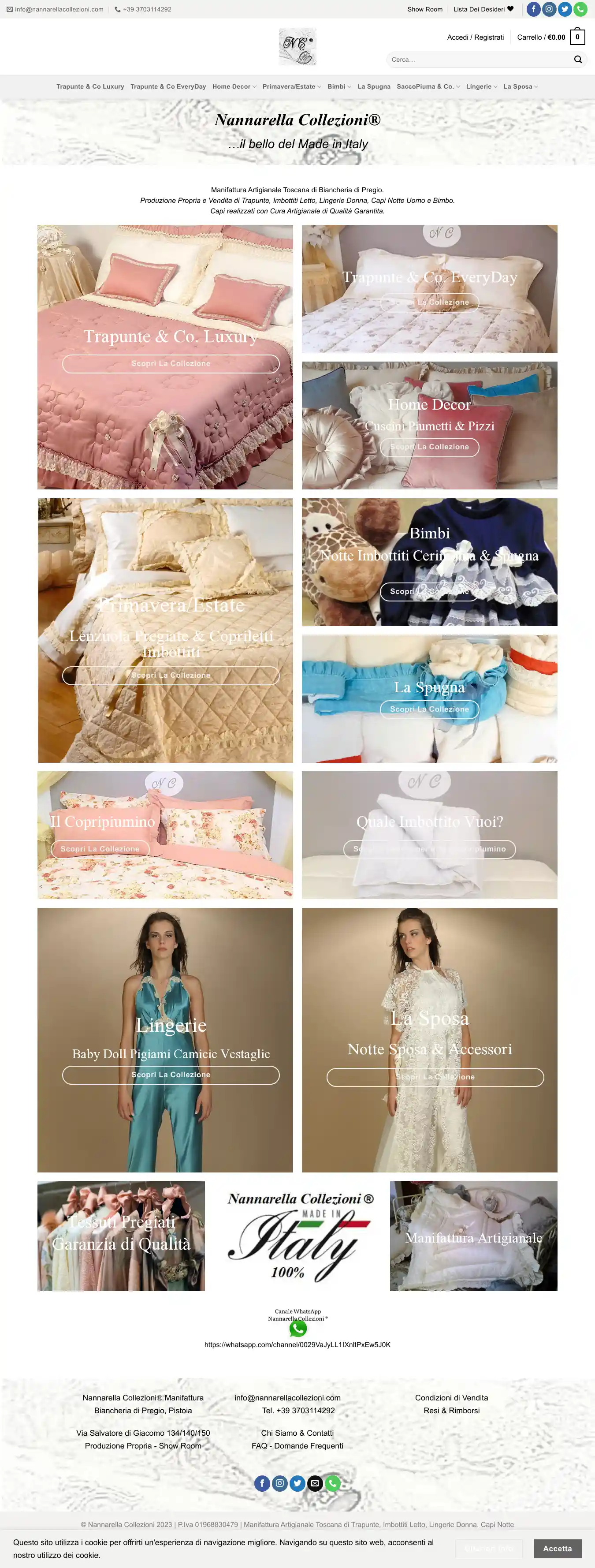Open the Show Room link
This screenshot has height=1568, width=595.
point(424,9)
